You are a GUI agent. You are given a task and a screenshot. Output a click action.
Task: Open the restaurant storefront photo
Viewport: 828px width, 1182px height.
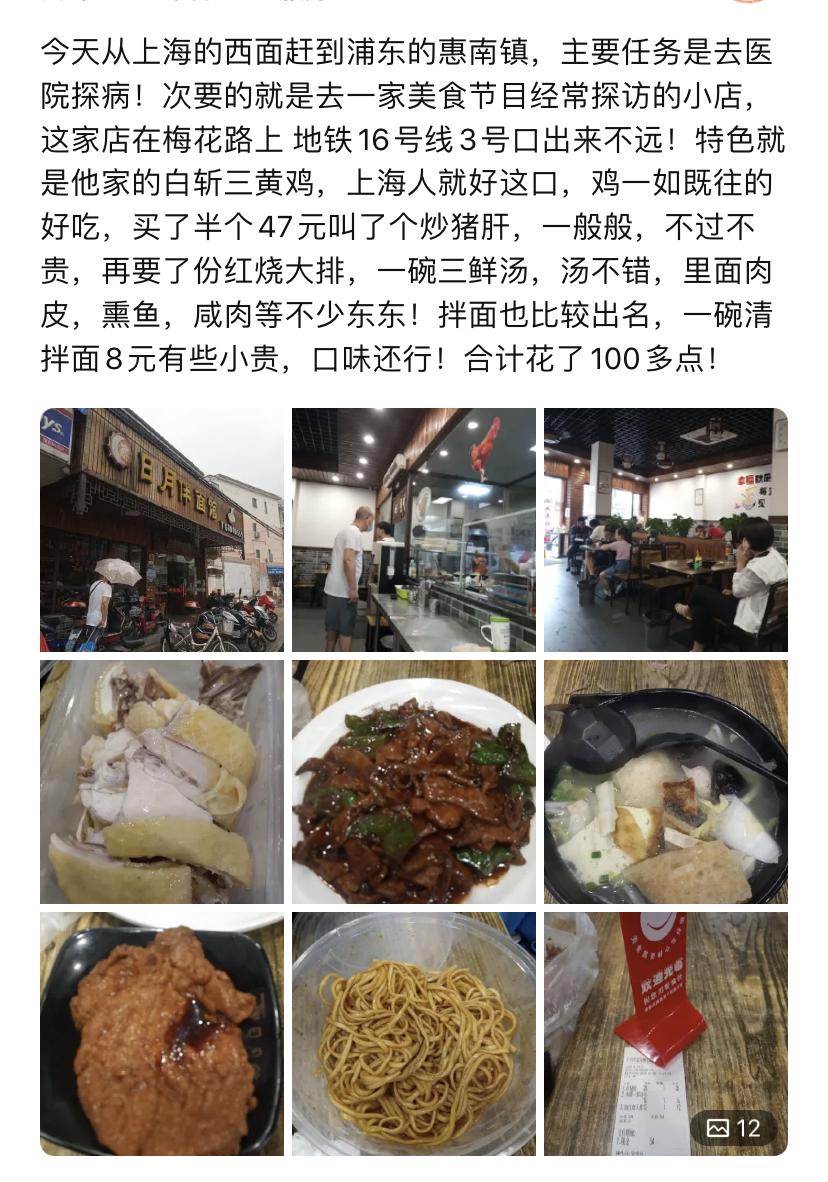(x=162, y=530)
